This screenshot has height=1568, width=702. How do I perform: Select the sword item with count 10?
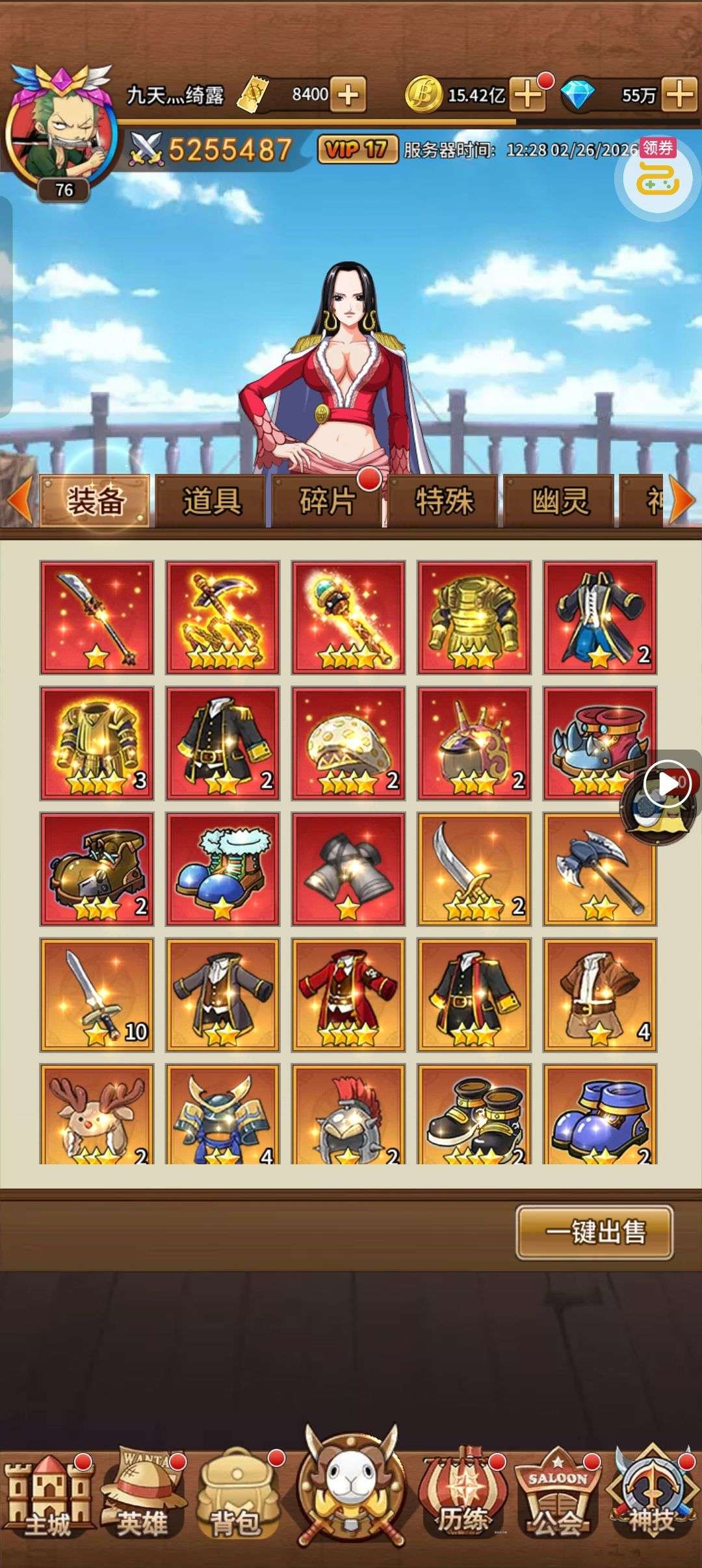click(97, 995)
